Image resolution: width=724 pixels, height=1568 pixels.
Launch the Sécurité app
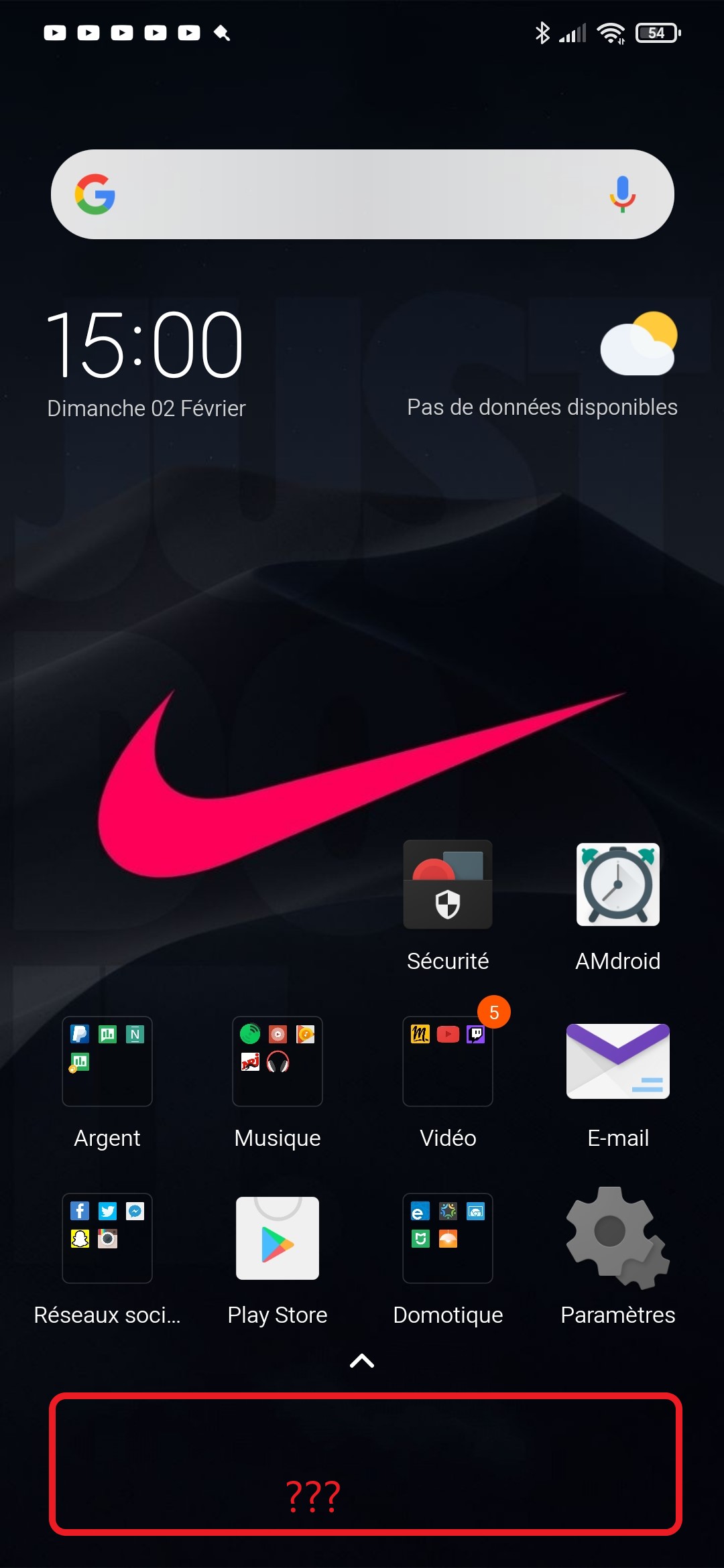tap(448, 885)
